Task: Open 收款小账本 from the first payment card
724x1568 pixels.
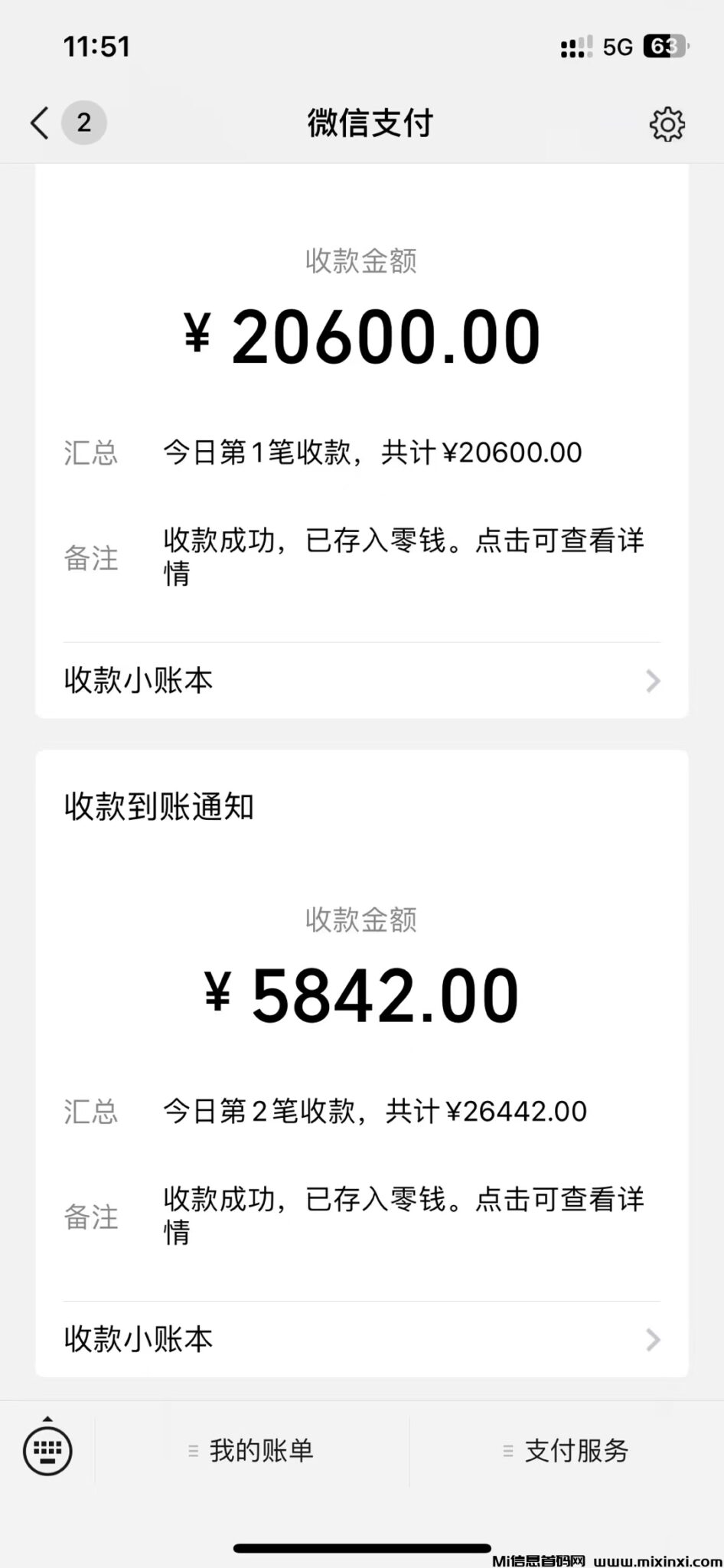Action: (138, 680)
